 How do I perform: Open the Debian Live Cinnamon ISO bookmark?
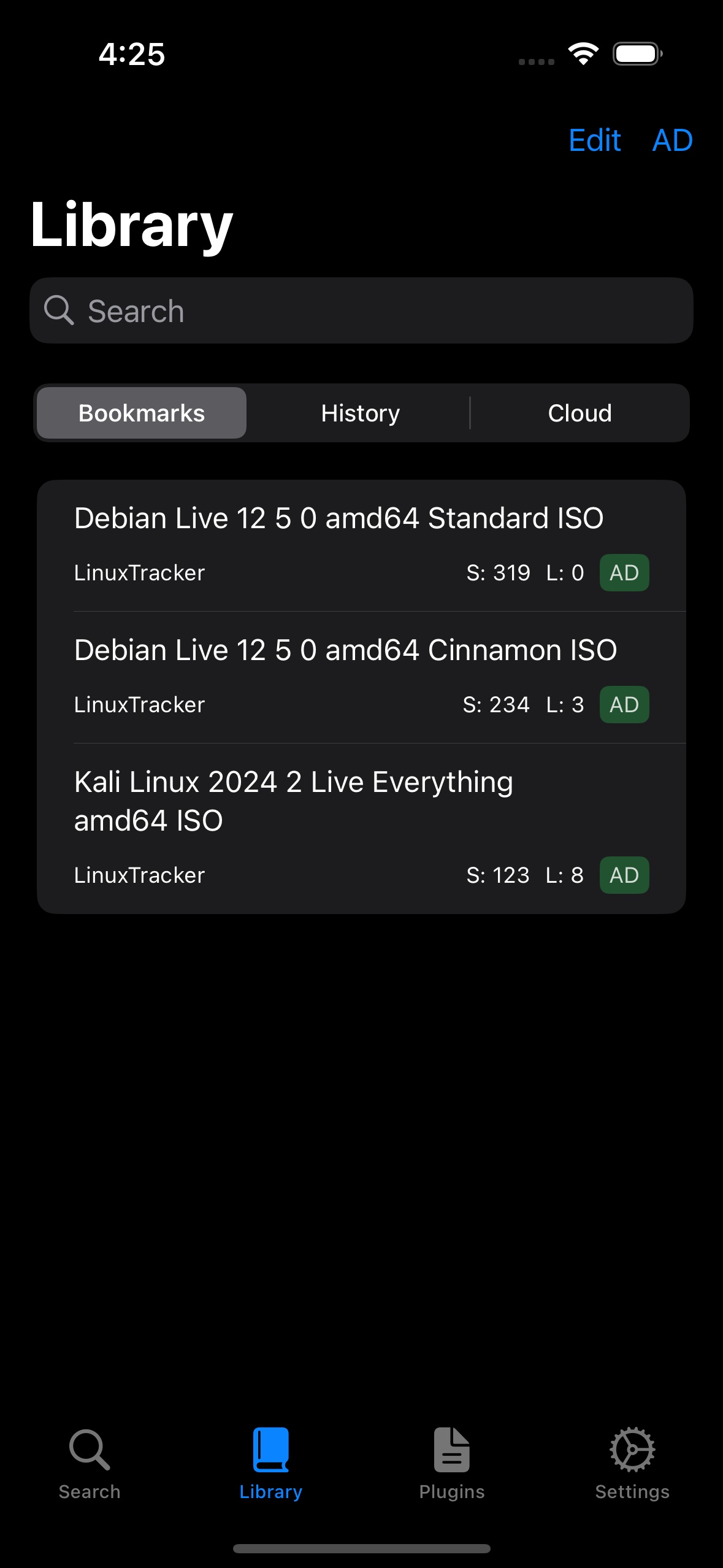click(x=345, y=649)
